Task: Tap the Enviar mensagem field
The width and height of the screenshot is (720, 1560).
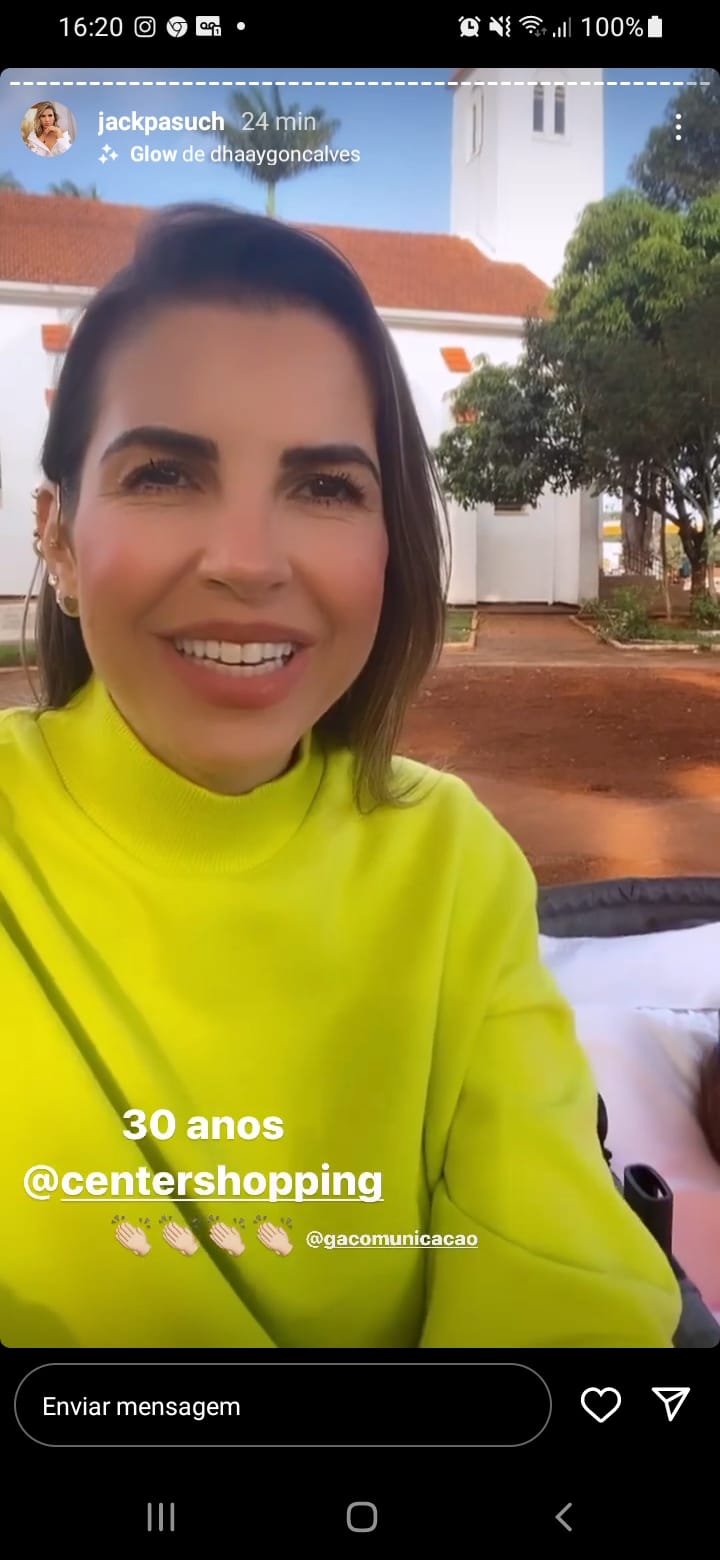Action: point(282,1405)
